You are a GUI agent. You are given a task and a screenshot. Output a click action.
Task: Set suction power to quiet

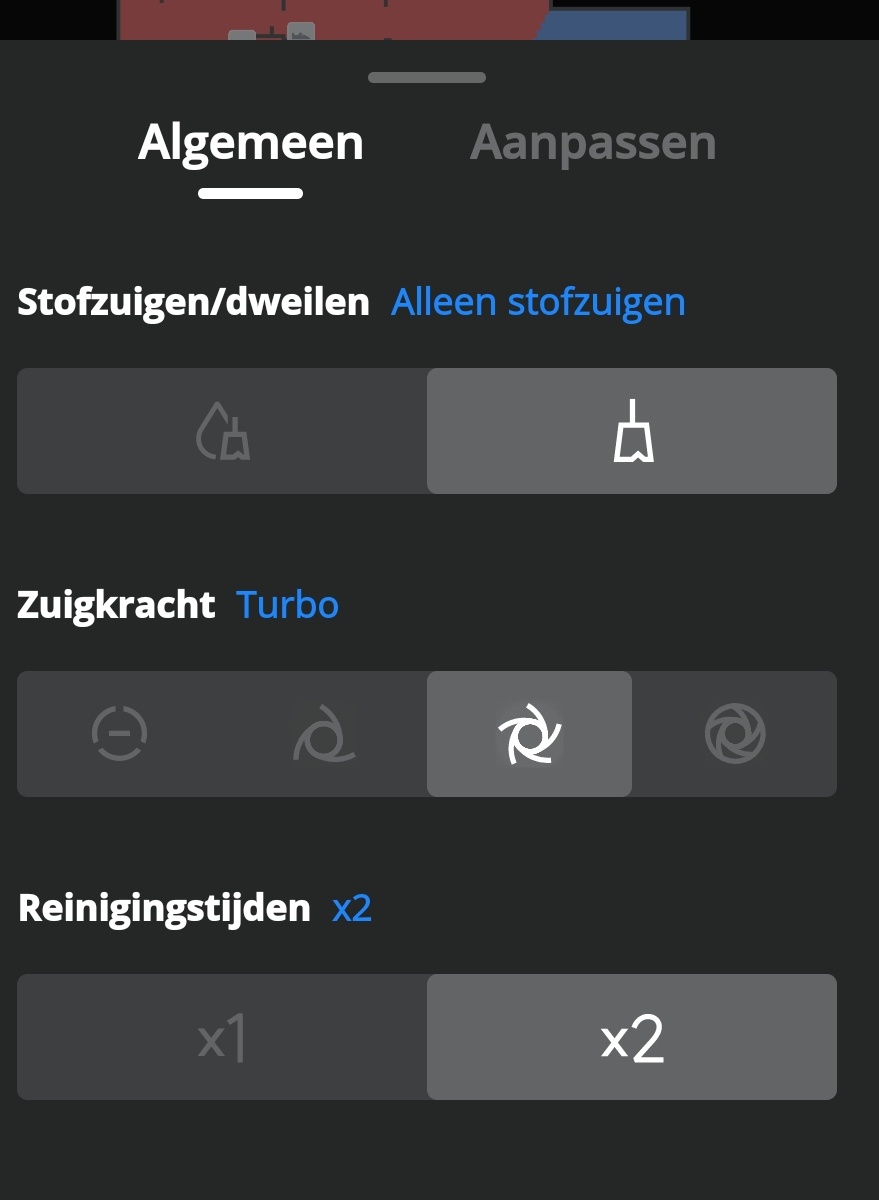click(119, 734)
